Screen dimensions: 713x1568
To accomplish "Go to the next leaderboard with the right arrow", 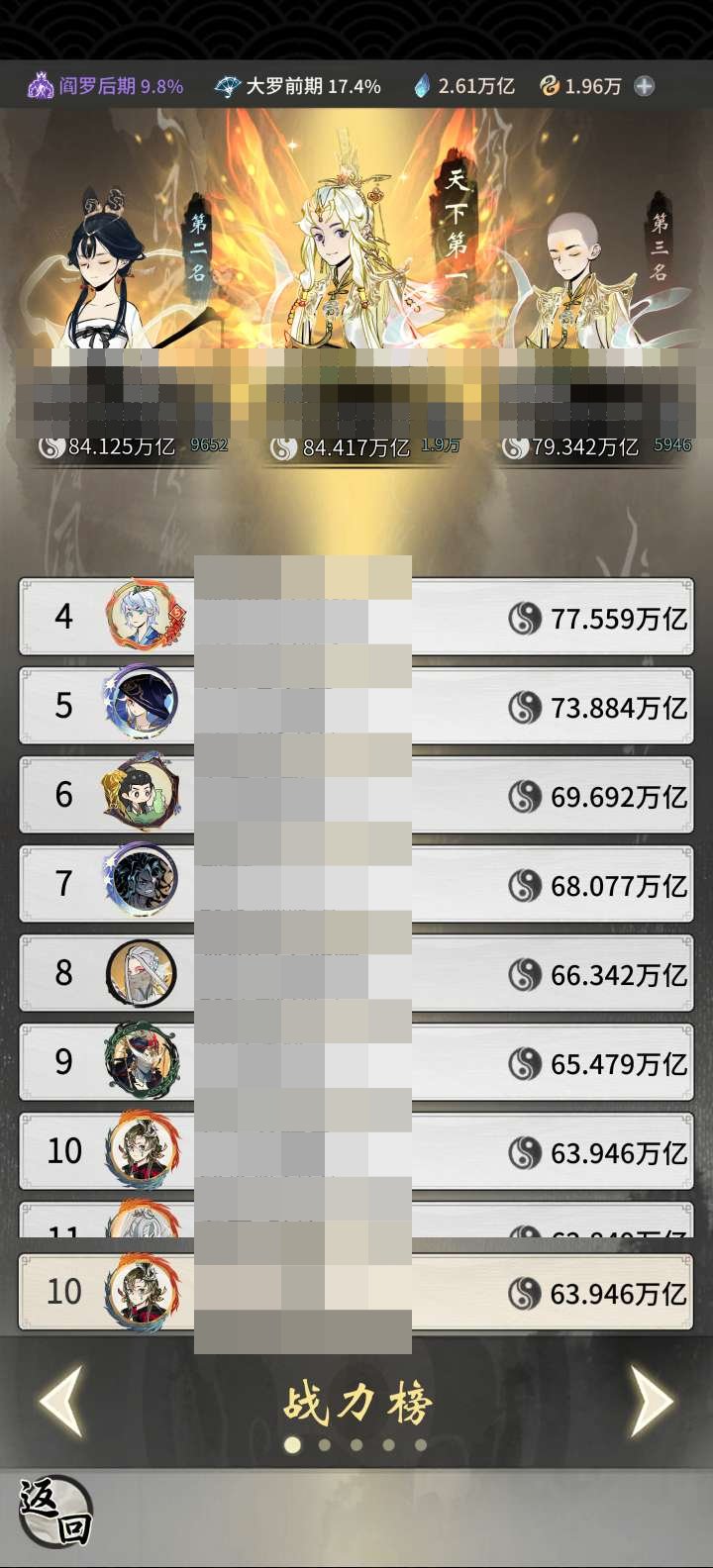I will (x=652, y=1401).
